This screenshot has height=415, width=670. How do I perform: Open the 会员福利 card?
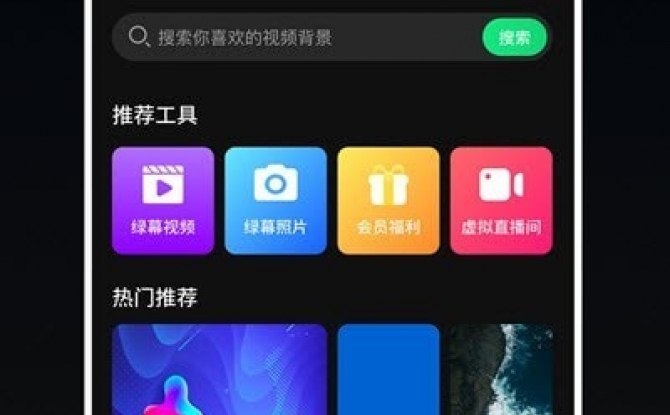point(388,200)
